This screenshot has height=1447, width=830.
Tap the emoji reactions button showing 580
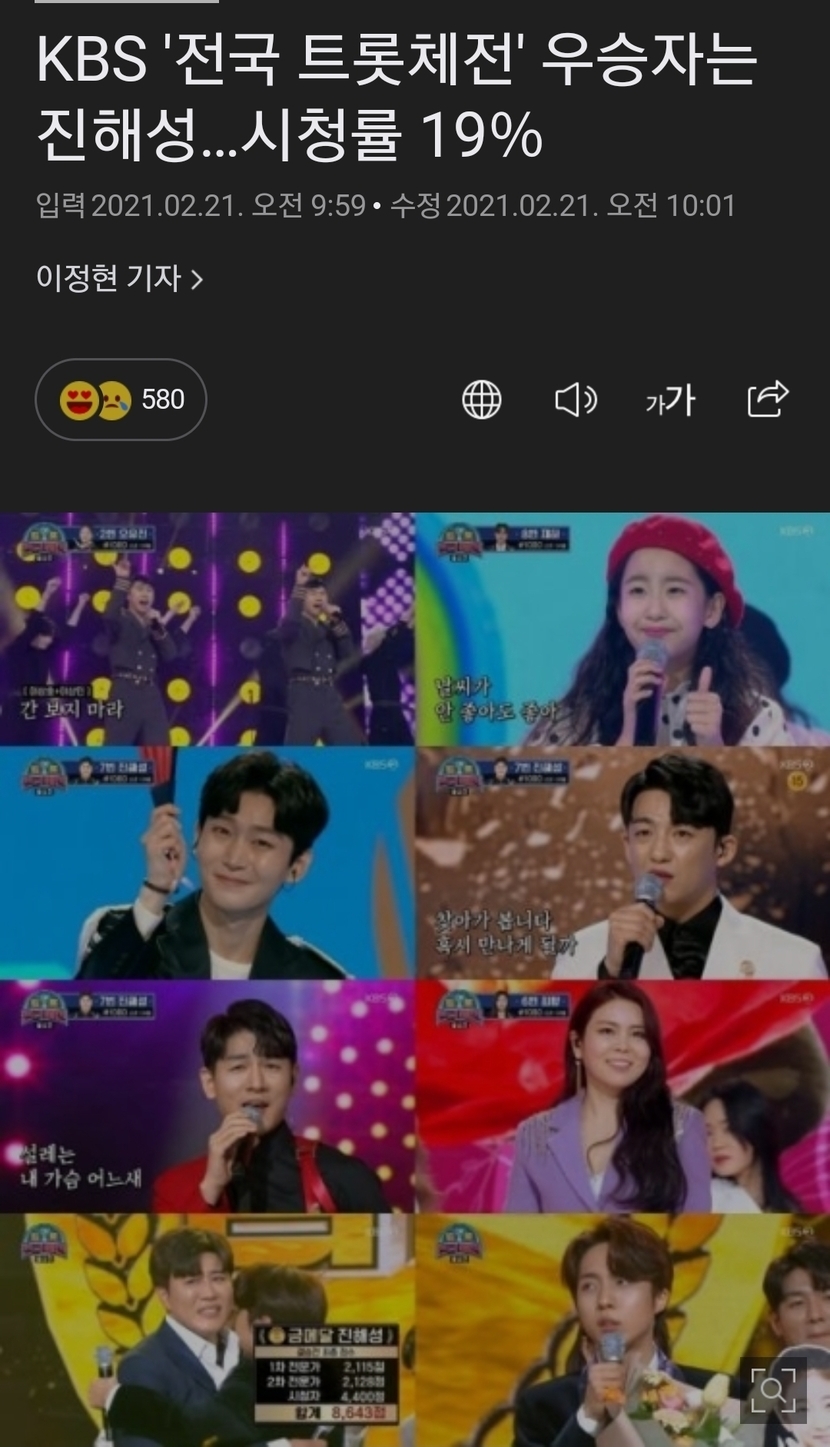(x=121, y=400)
